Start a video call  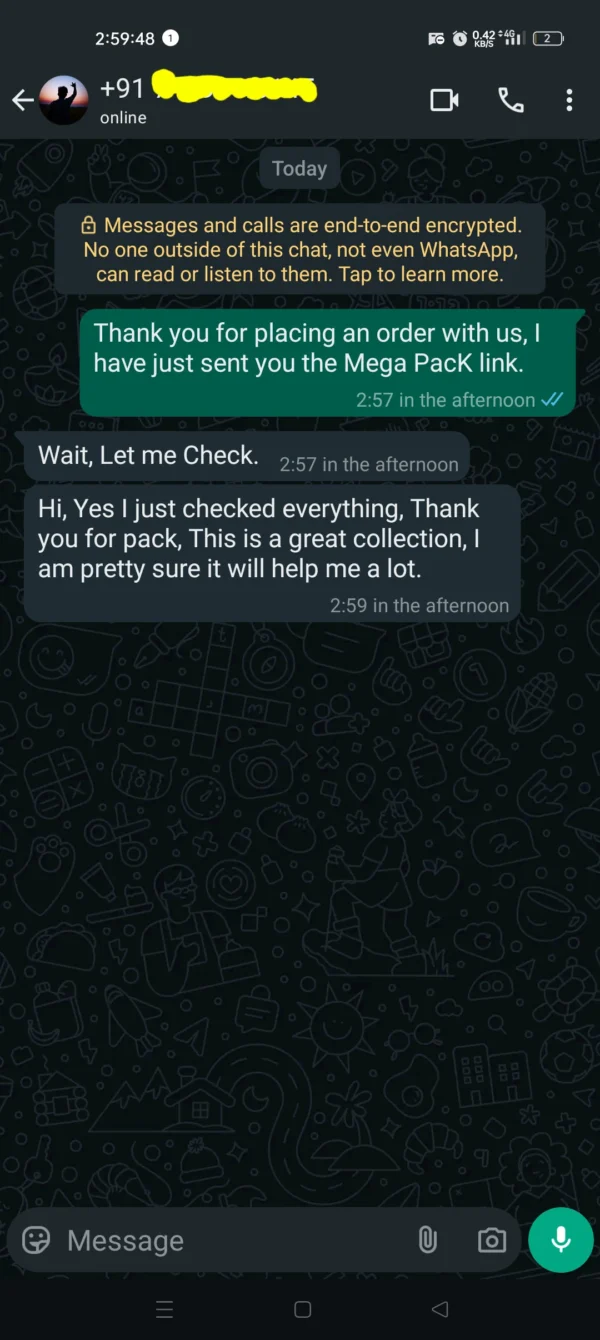(444, 99)
